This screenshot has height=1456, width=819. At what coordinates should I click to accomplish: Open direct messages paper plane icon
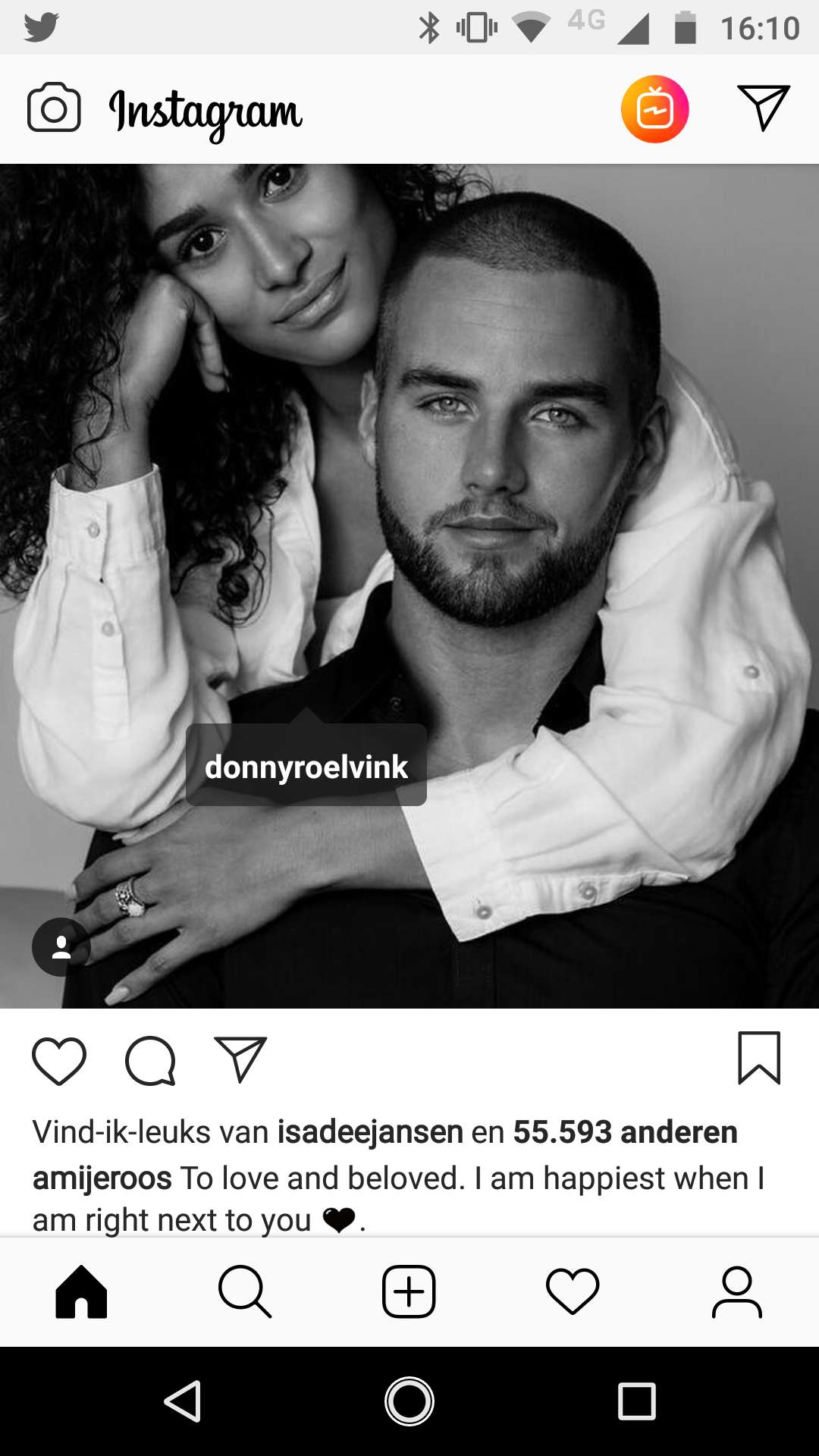coord(763,108)
